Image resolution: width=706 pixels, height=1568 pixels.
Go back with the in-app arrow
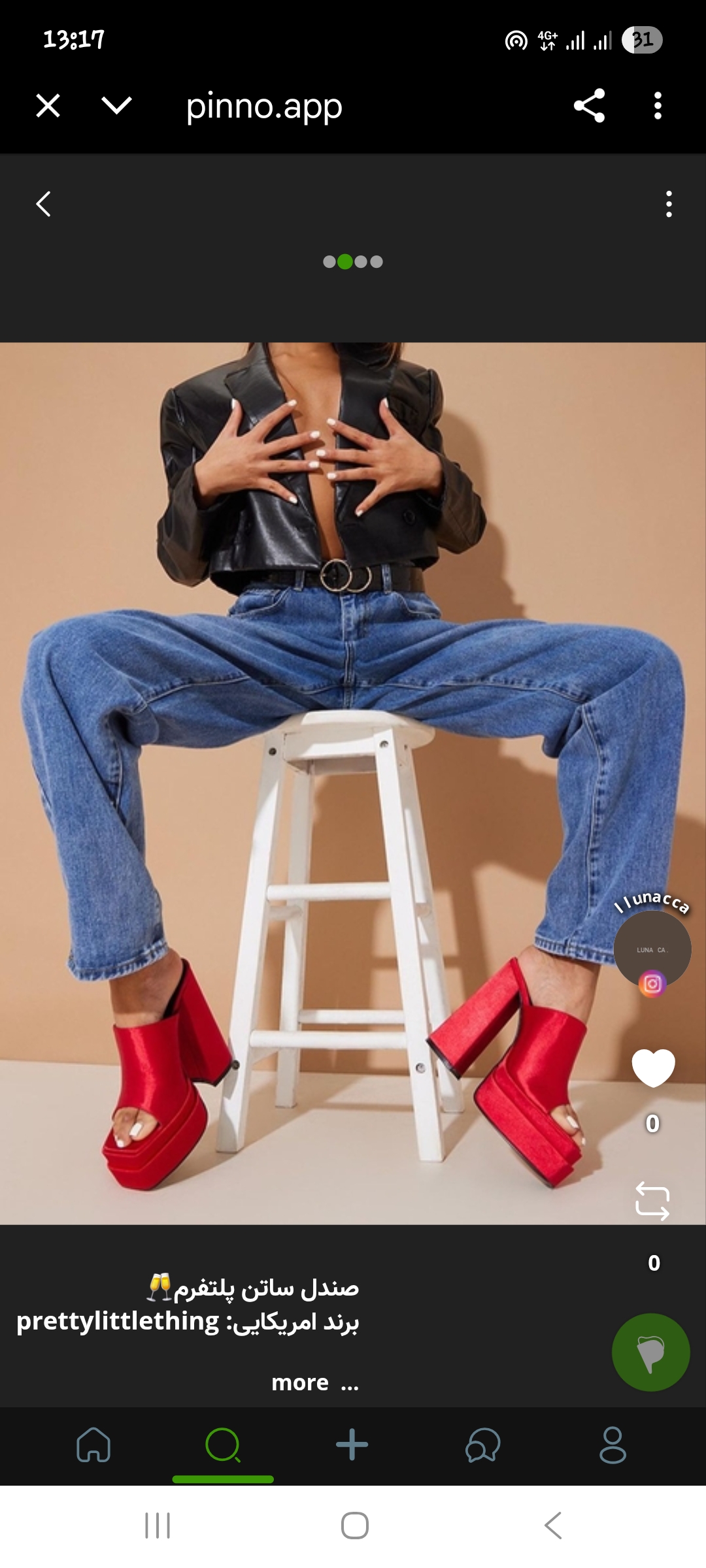44,204
